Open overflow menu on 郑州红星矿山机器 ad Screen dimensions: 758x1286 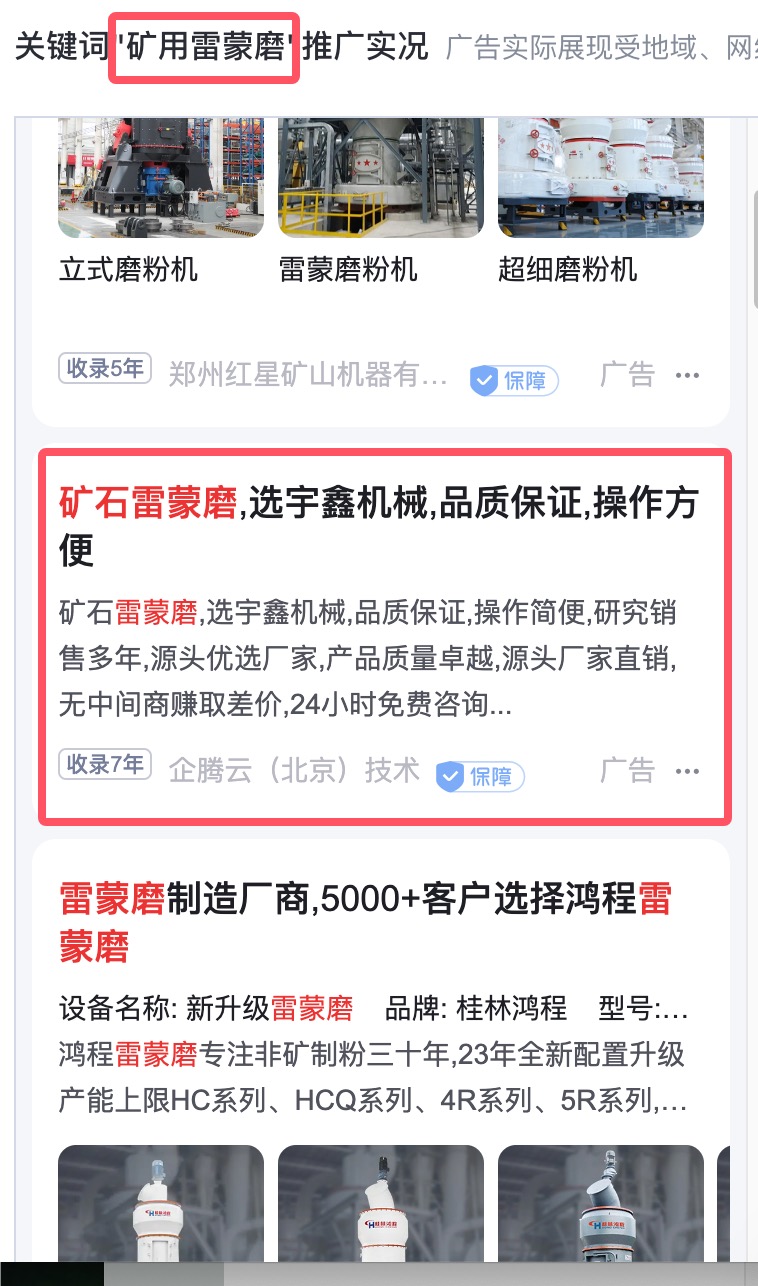click(687, 376)
